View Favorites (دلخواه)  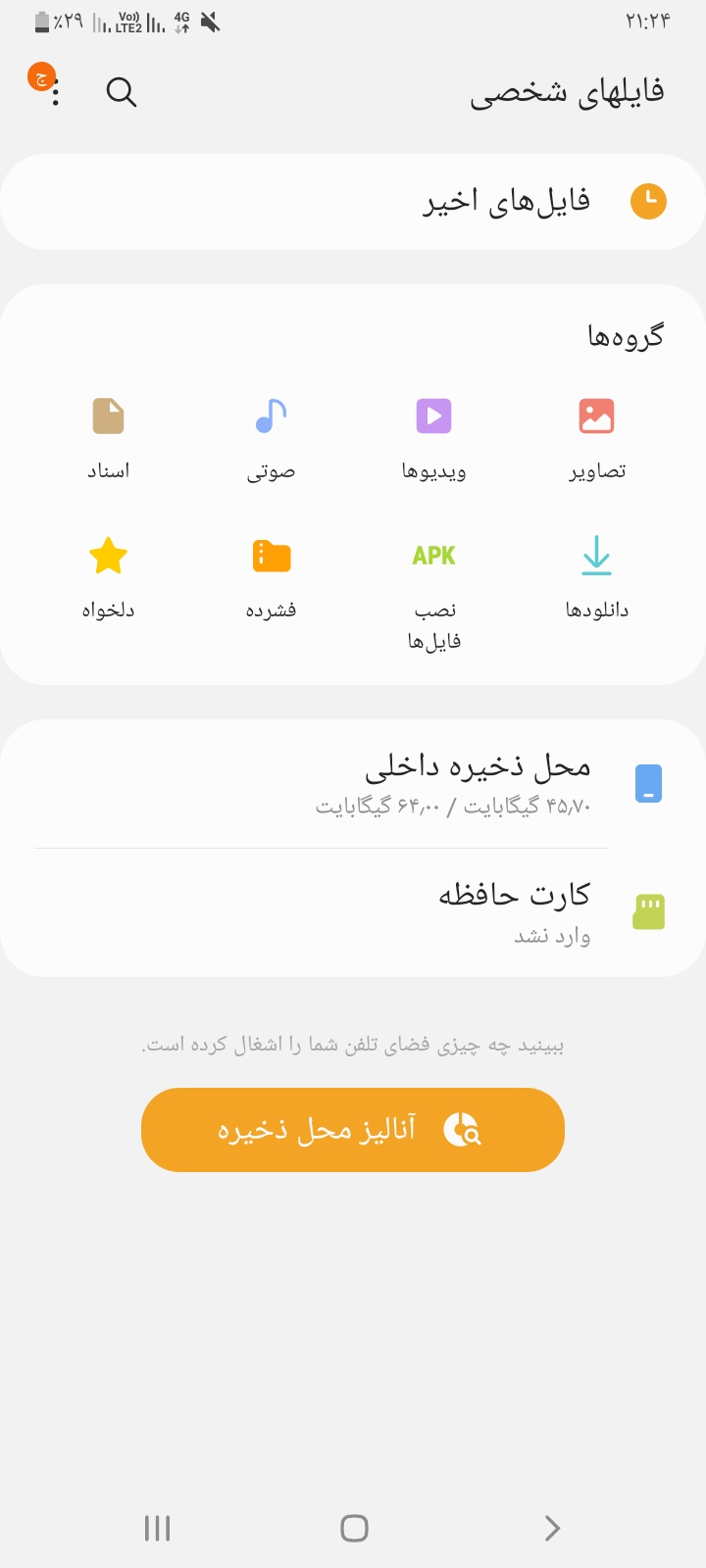108,577
